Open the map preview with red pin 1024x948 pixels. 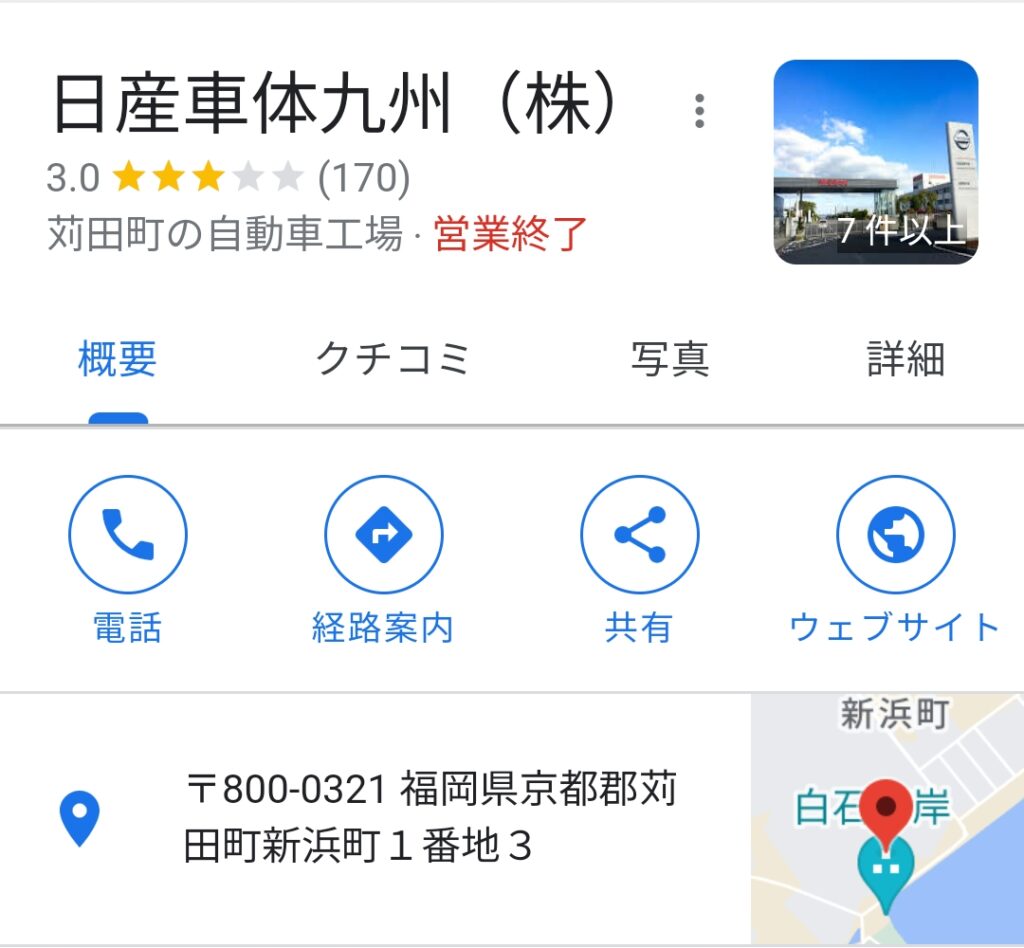click(x=887, y=818)
